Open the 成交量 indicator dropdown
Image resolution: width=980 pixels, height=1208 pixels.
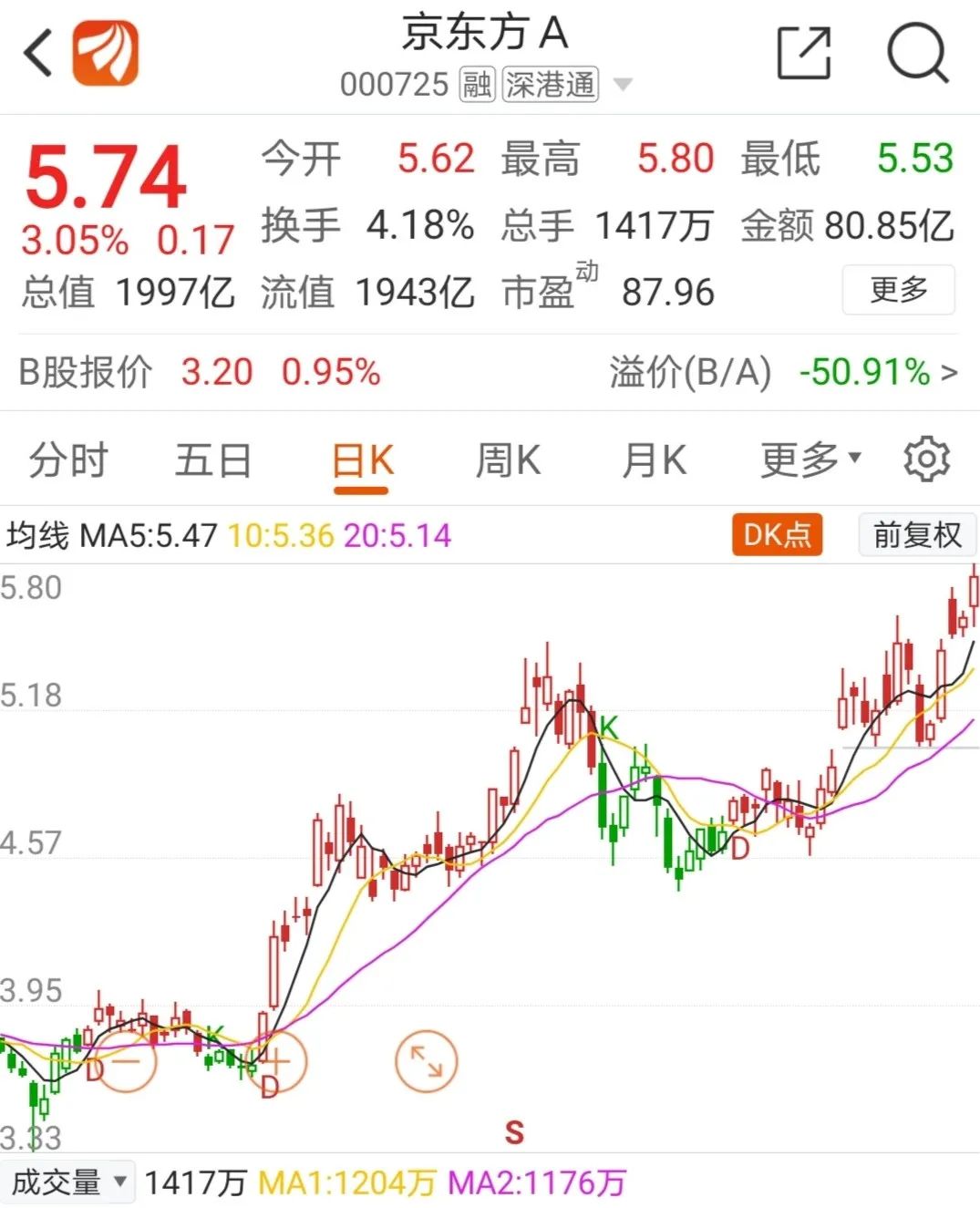[67, 1182]
